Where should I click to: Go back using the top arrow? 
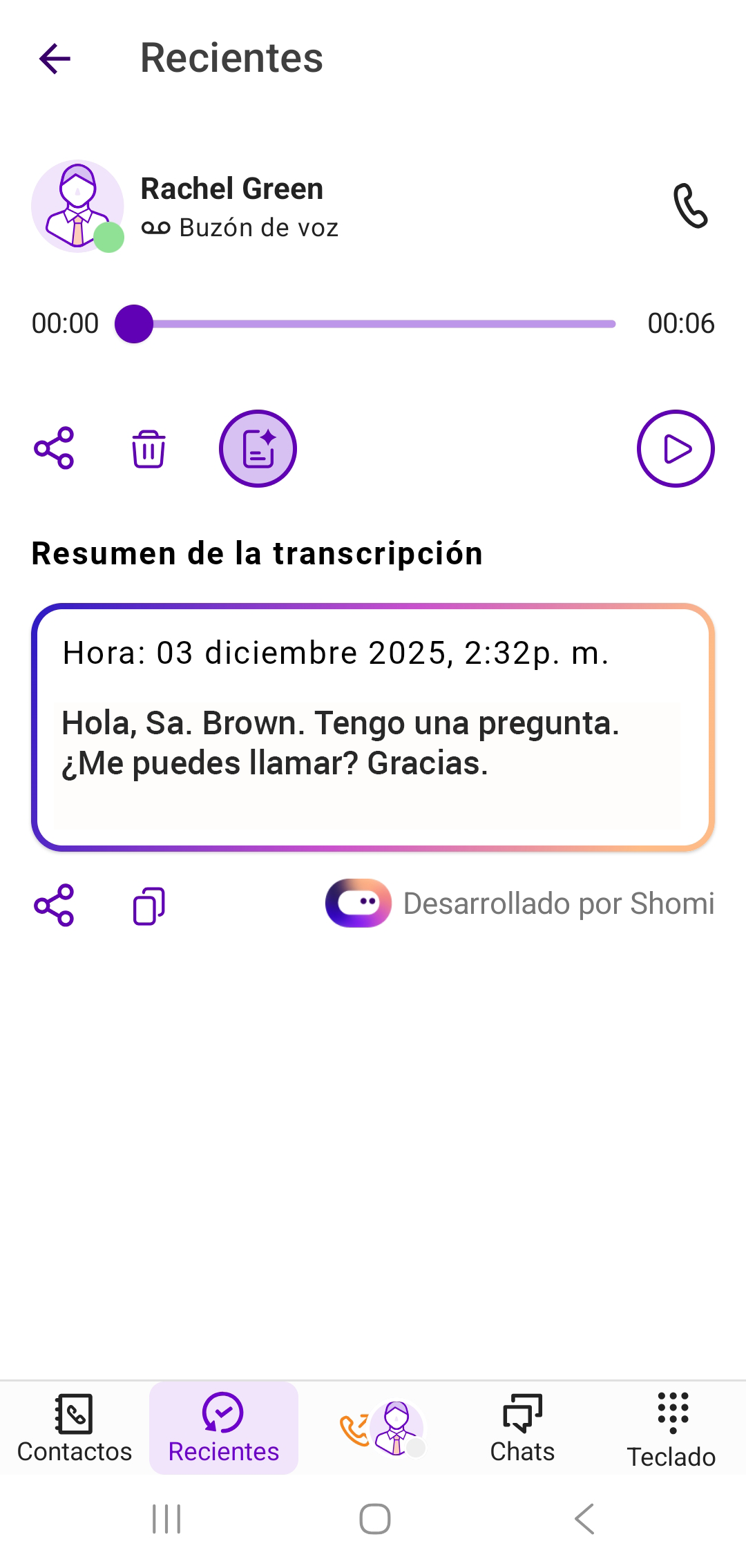55,58
